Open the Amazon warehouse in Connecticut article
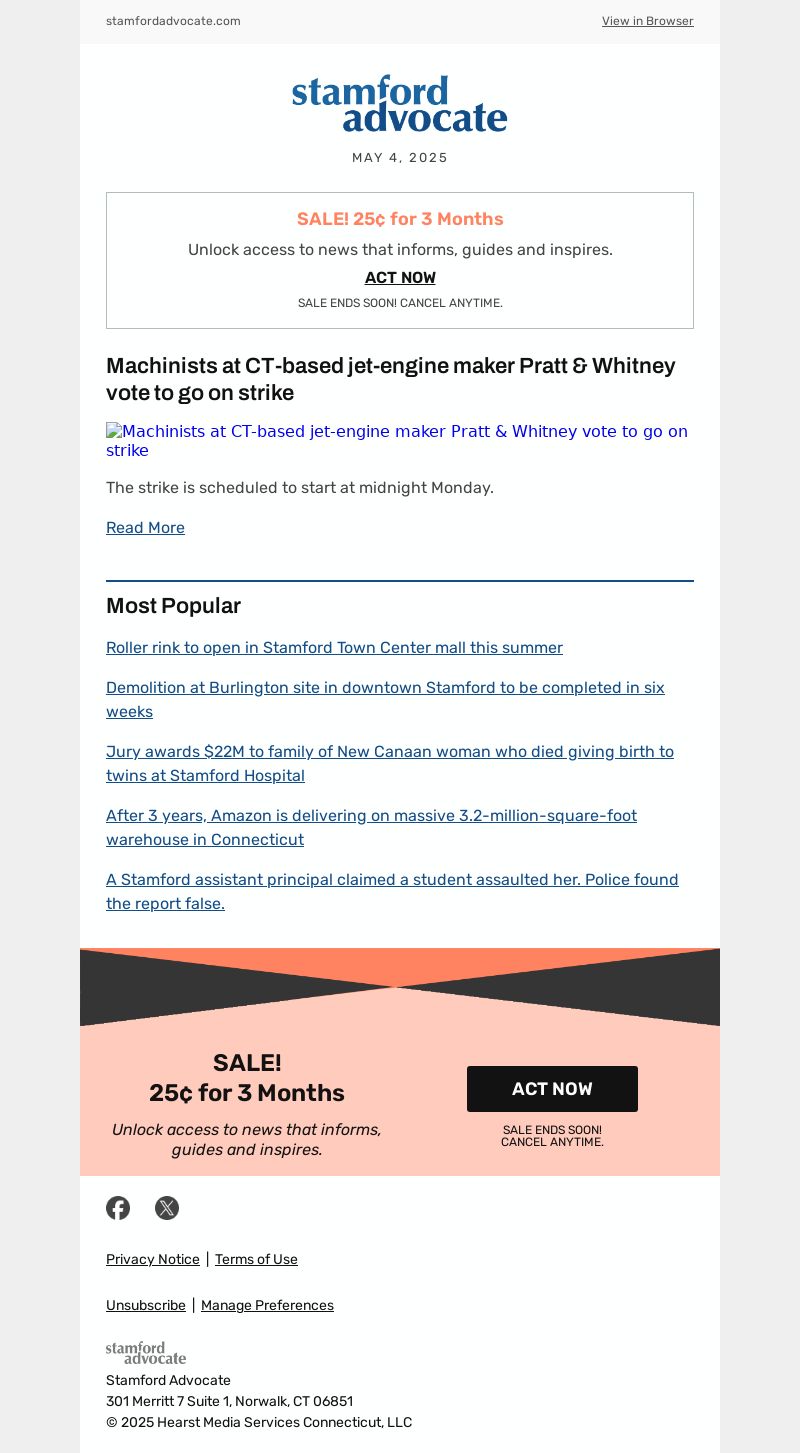This screenshot has height=1453, width=800. point(371,828)
